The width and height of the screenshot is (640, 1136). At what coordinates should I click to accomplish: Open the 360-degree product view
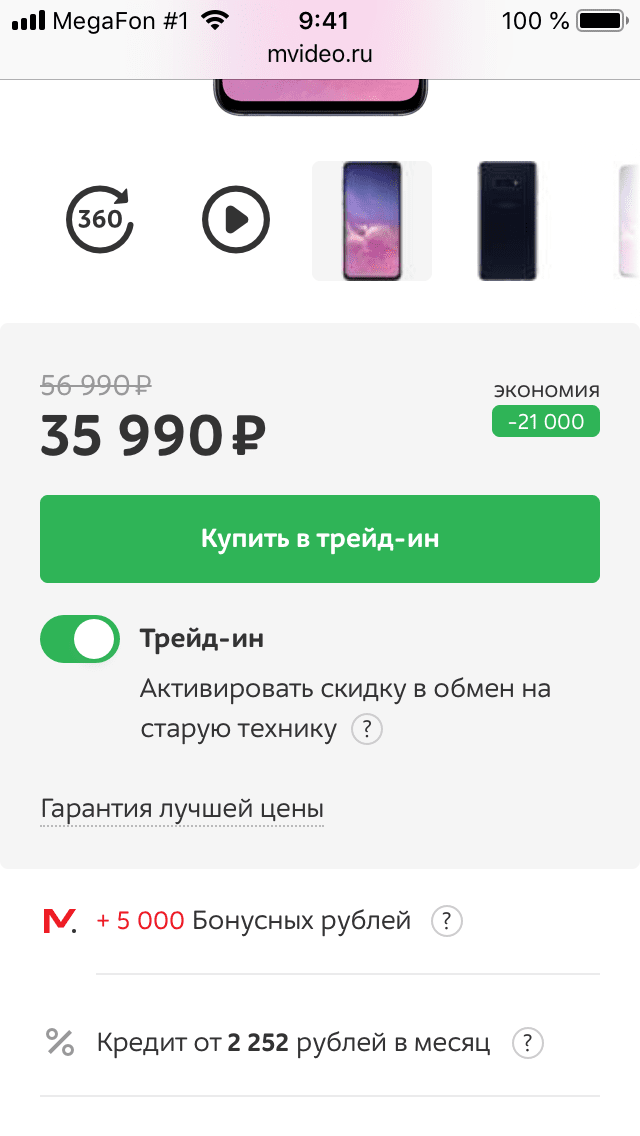tap(100, 219)
